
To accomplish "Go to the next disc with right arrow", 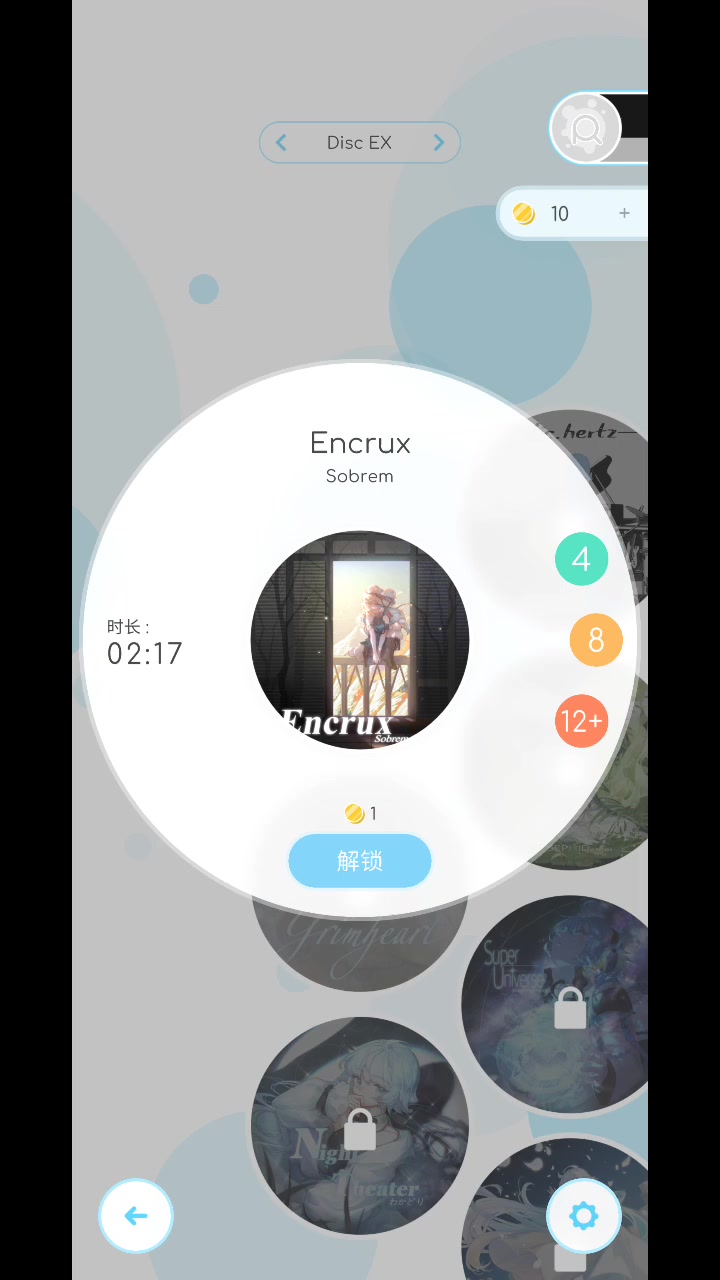I will tap(438, 143).
